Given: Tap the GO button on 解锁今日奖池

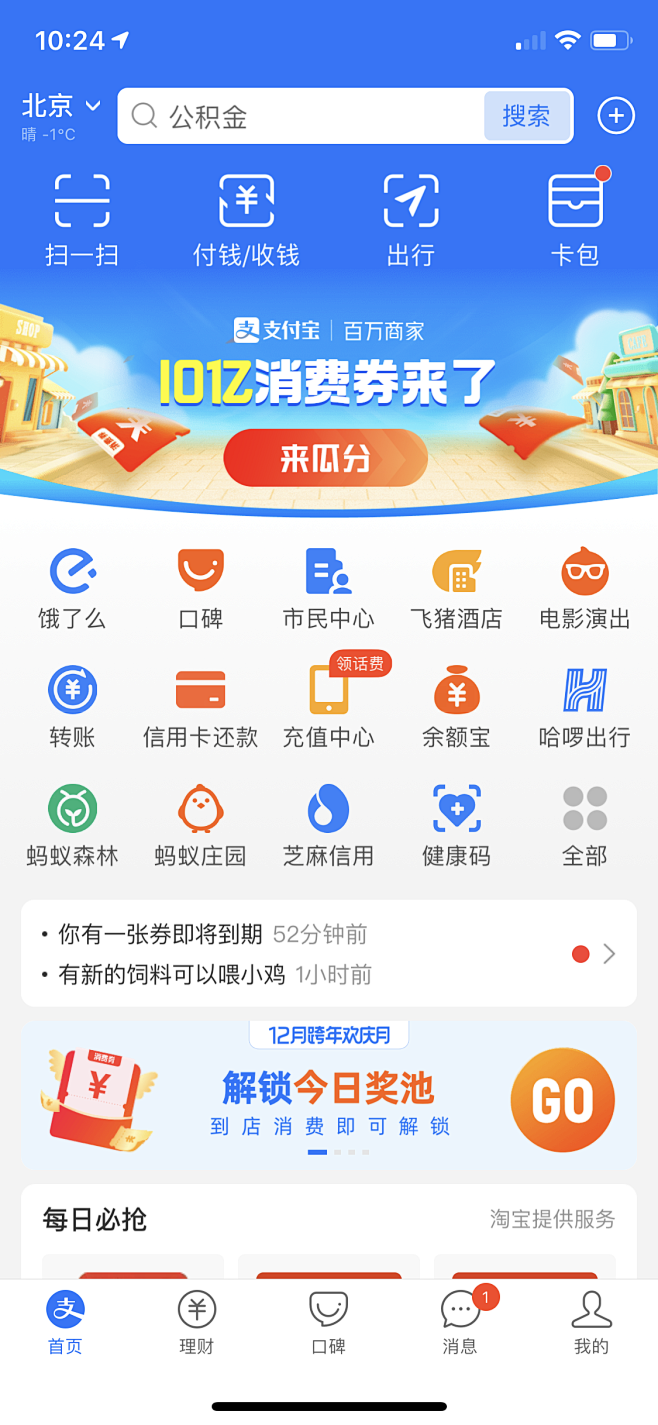Looking at the screenshot, I should [x=562, y=1100].
